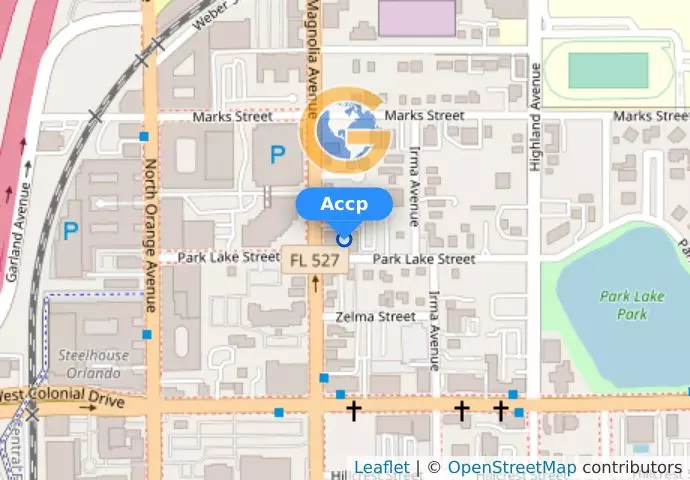Open the OpenStreetMap contributors link

[x=511, y=467]
